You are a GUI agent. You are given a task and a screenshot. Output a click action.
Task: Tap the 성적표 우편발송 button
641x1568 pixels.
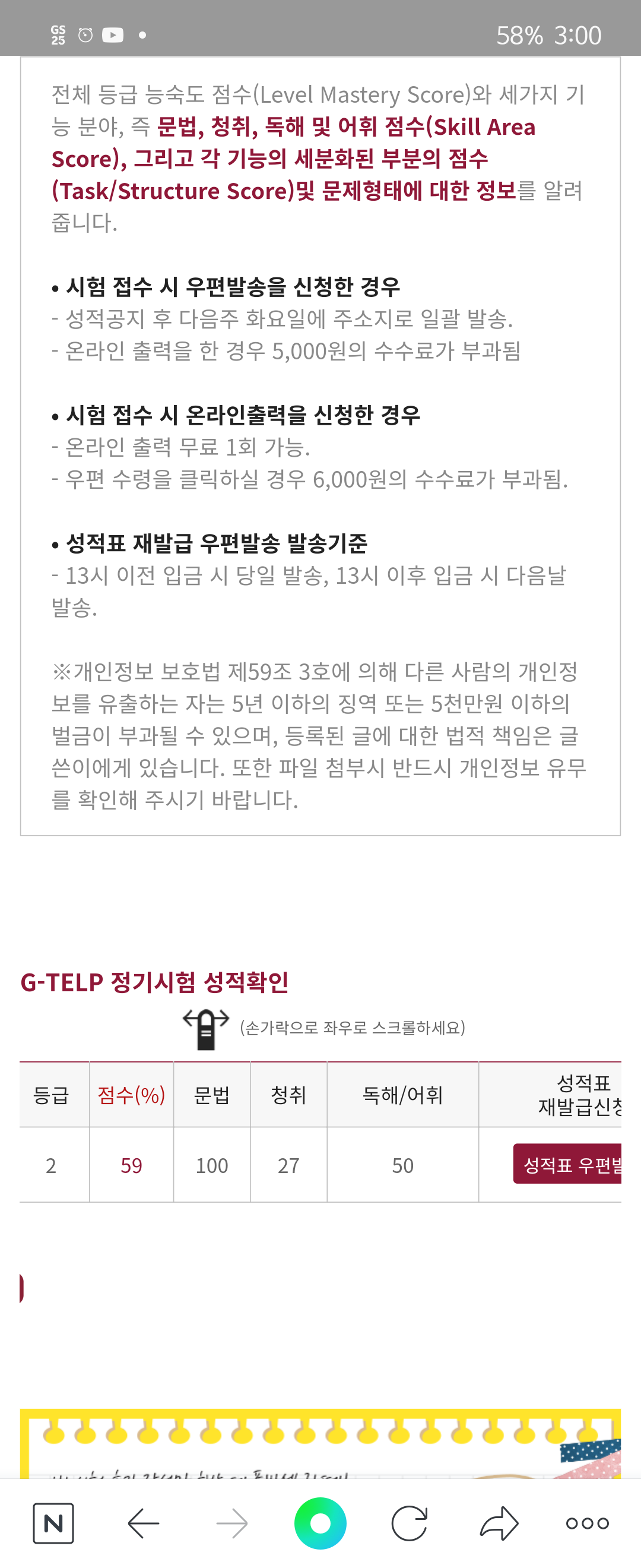tap(568, 1164)
